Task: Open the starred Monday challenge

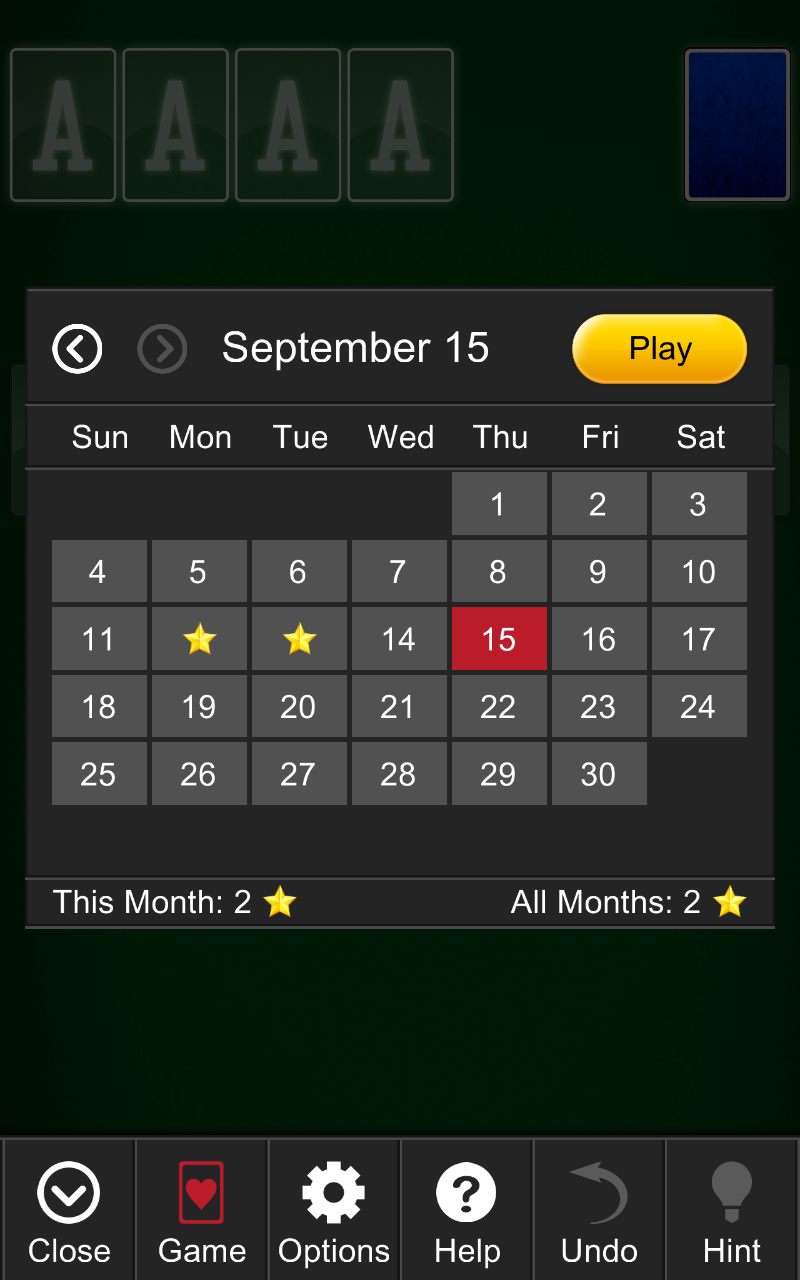Action: click(199, 639)
